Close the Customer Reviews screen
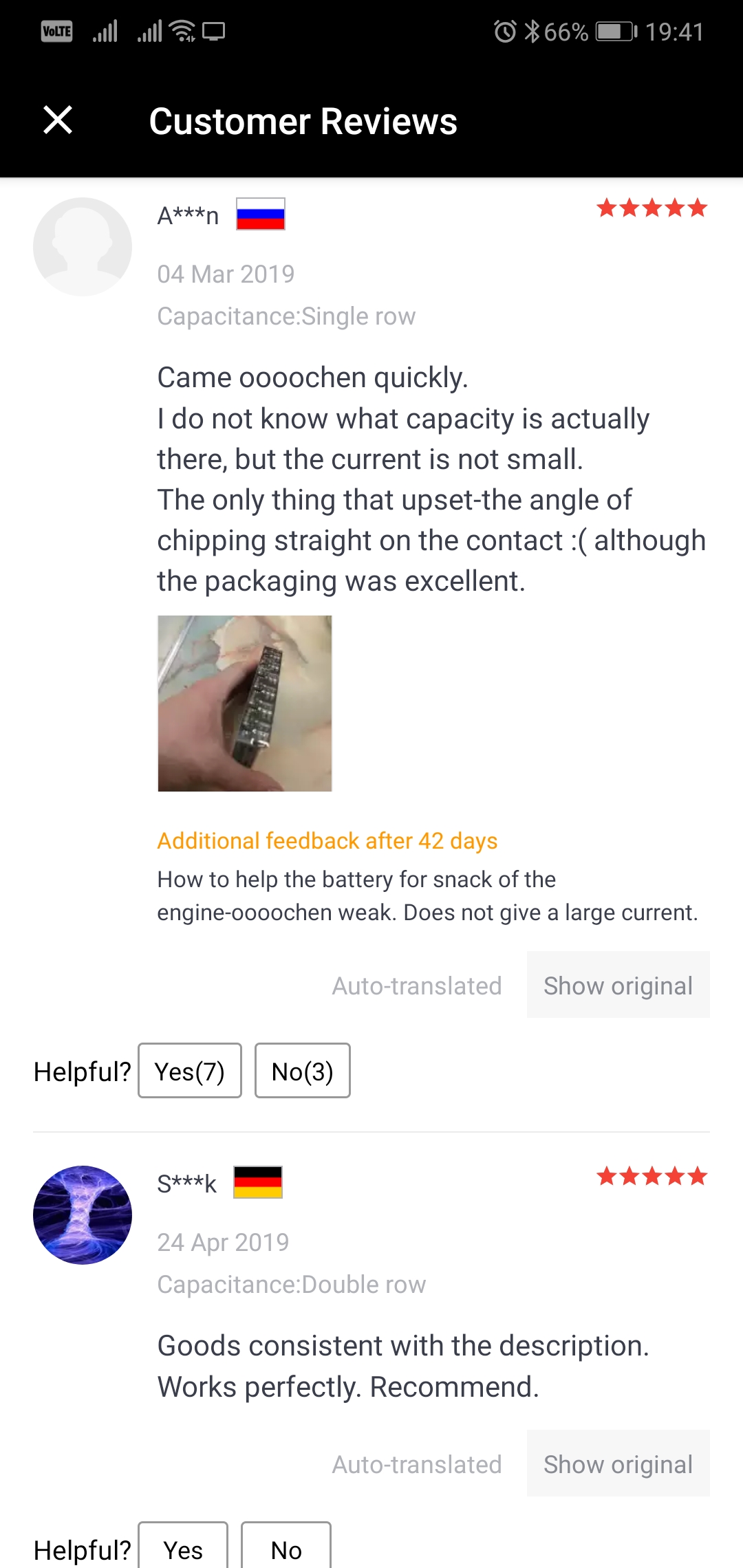 pos(58,120)
